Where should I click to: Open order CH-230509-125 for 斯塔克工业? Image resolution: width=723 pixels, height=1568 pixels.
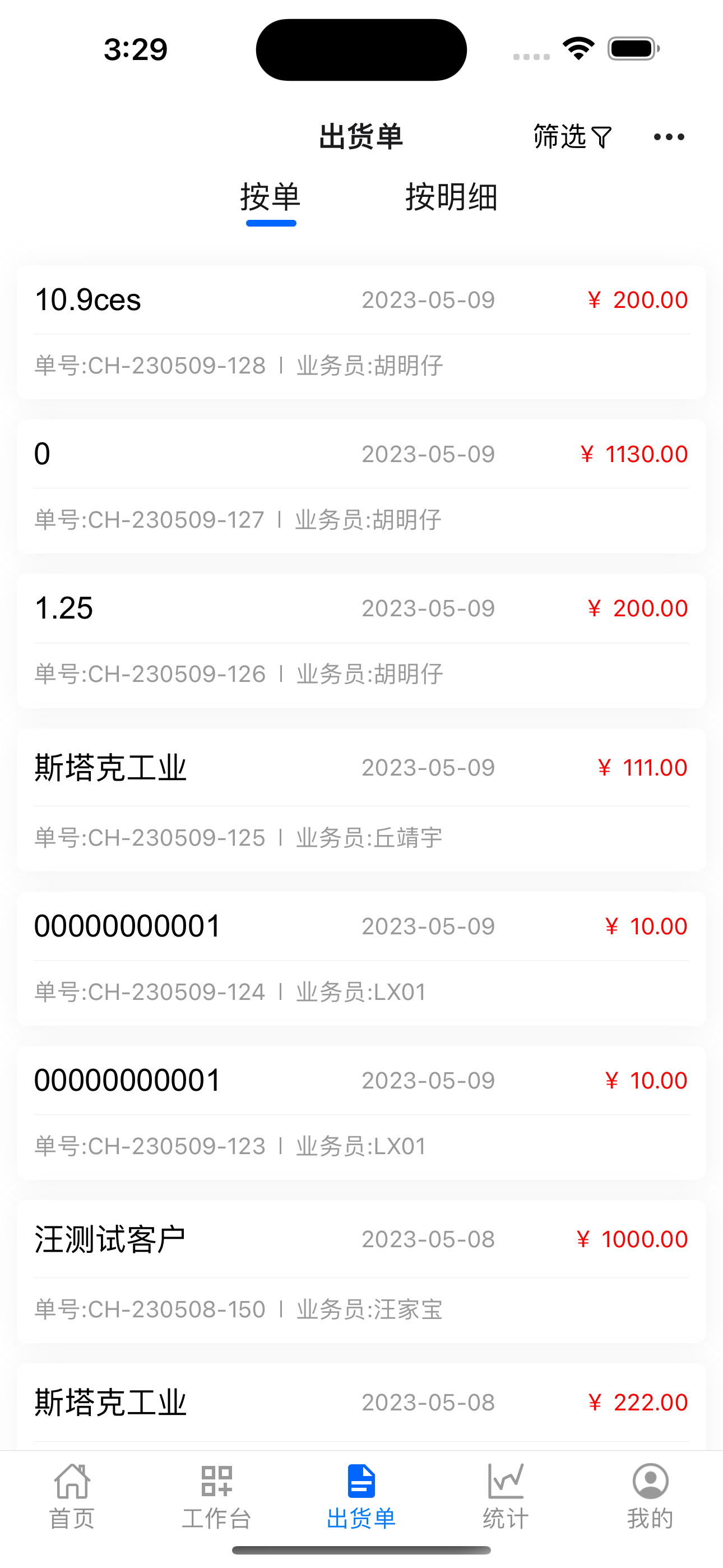point(361,800)
